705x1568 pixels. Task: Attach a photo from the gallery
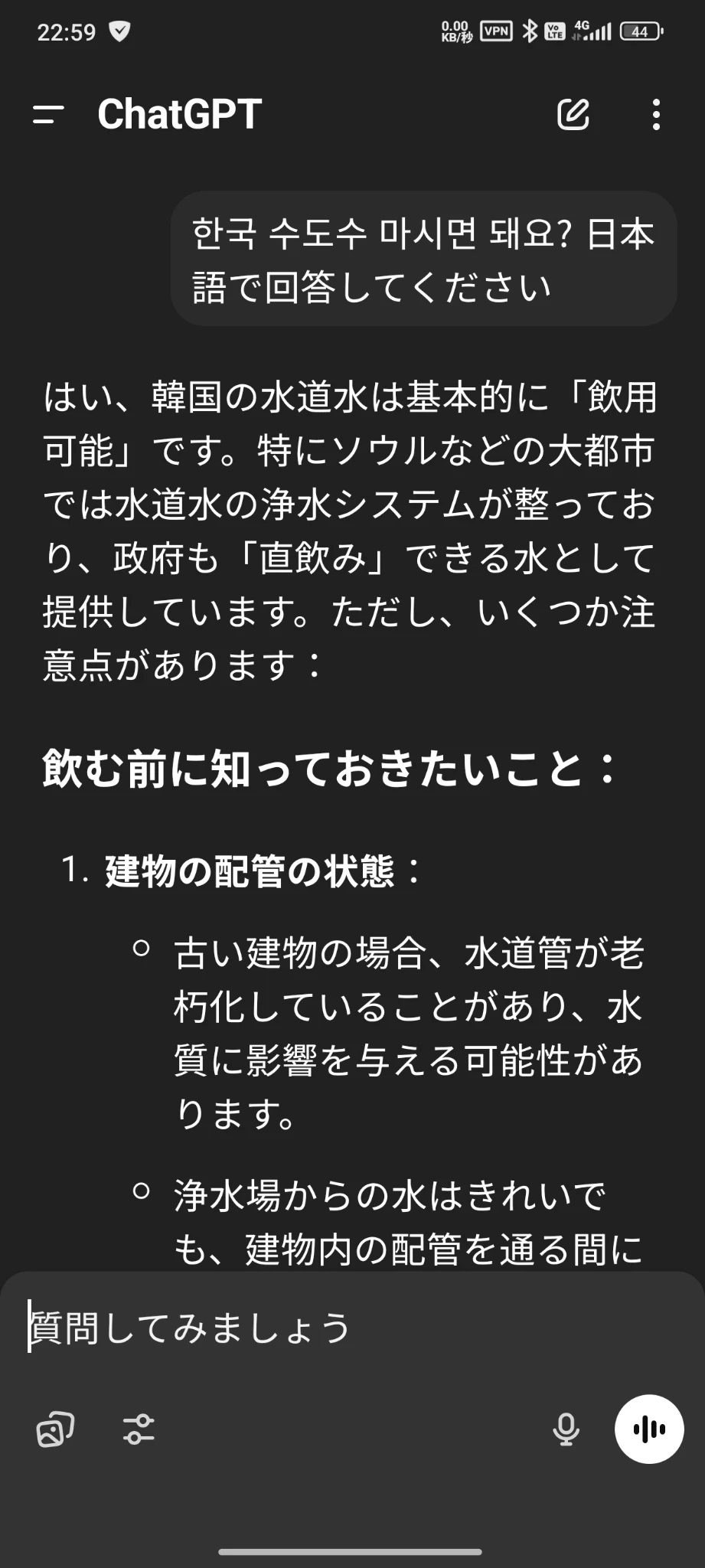(56, 1429)
